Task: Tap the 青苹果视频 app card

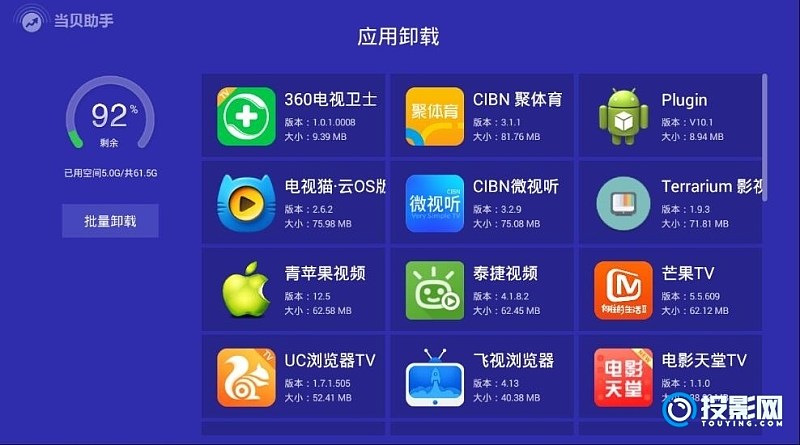Action: [293, 289]
